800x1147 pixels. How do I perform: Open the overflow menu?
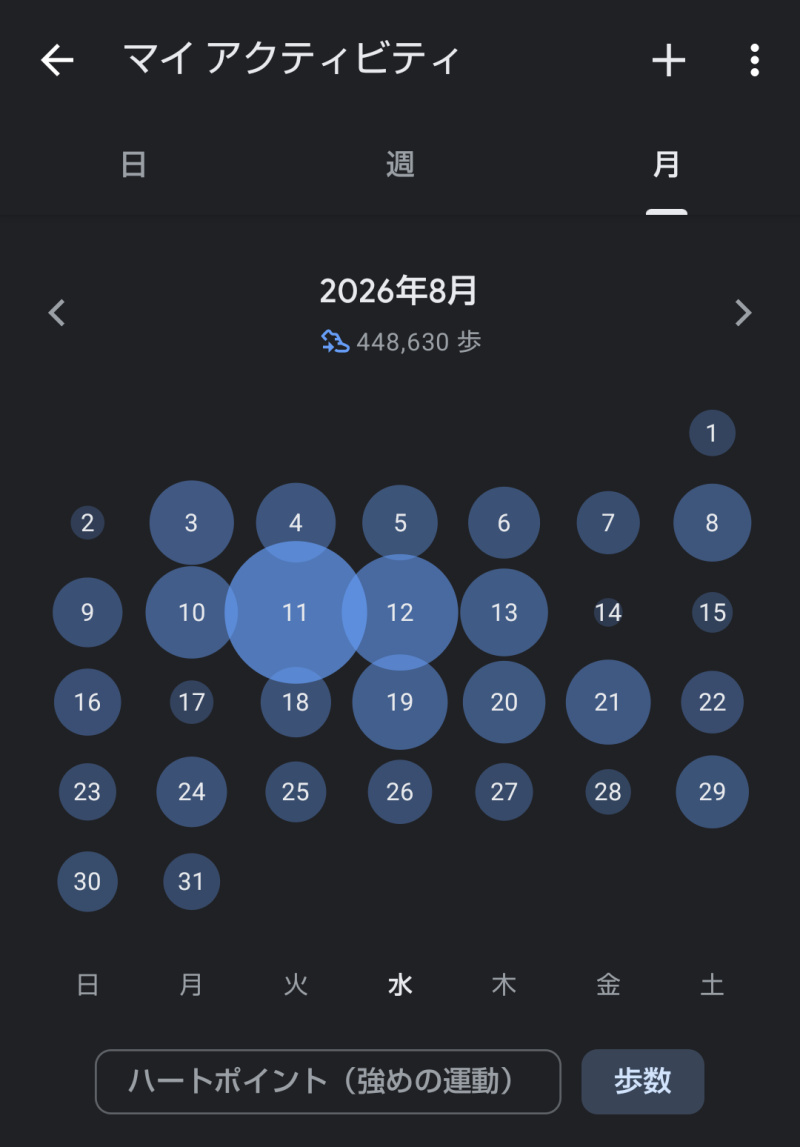[x=755, y=60]
